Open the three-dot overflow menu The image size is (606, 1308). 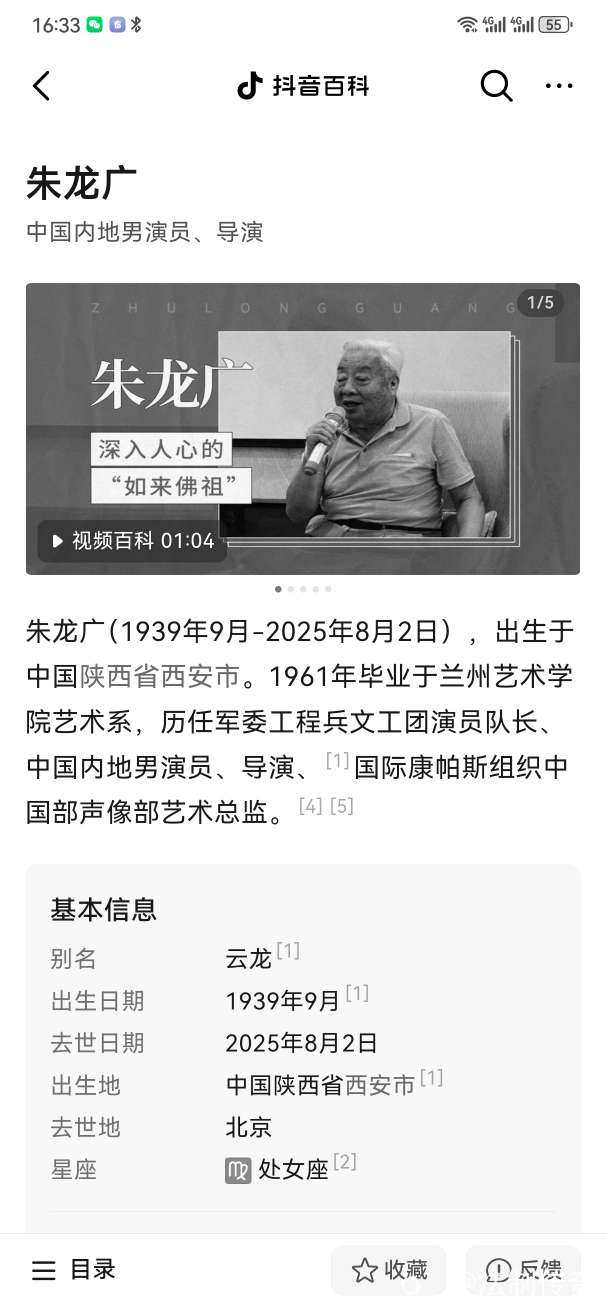click(559, 87)
